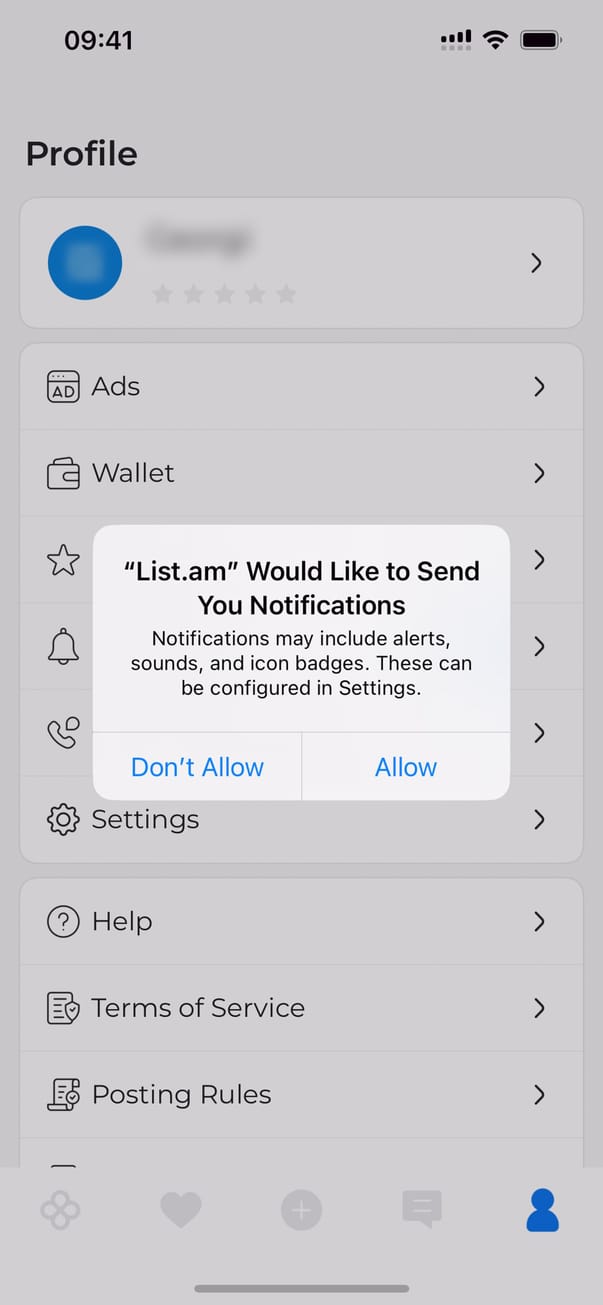Choose Don't Allow for notifications
The height and width of the screenshot is (1305, 603).
point(197,767)
